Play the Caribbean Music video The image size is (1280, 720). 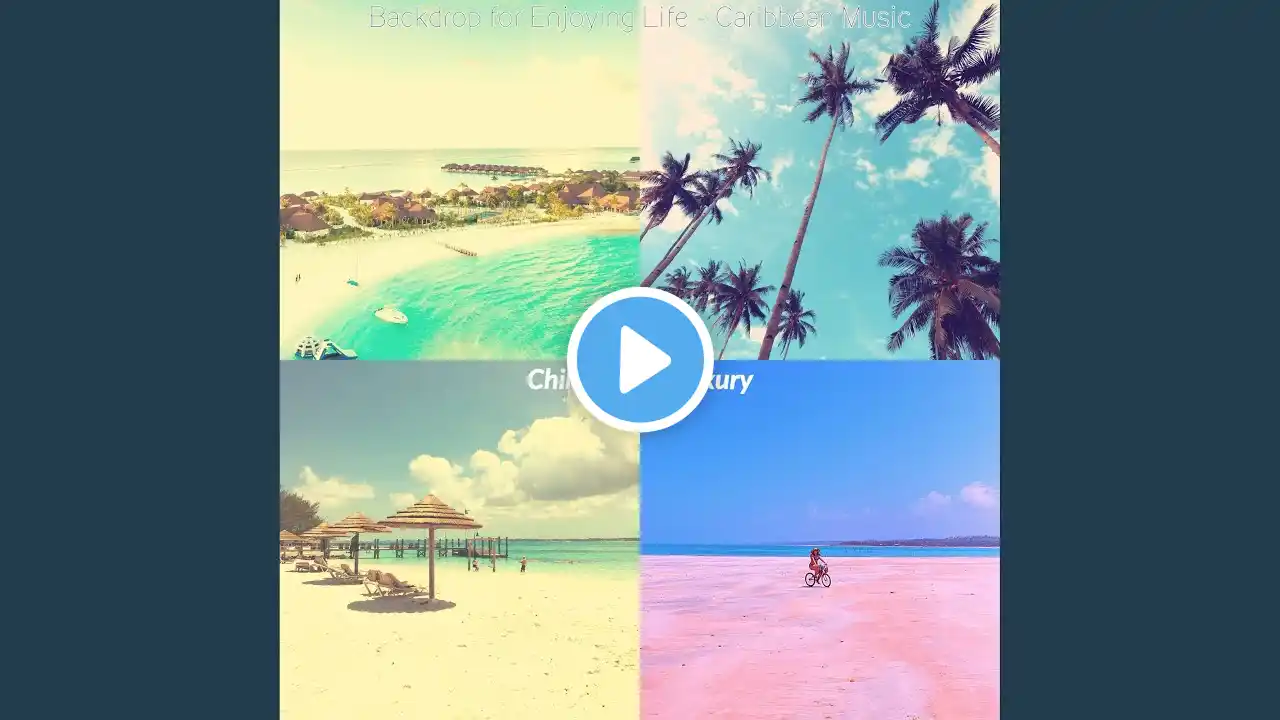click(640, 360)
